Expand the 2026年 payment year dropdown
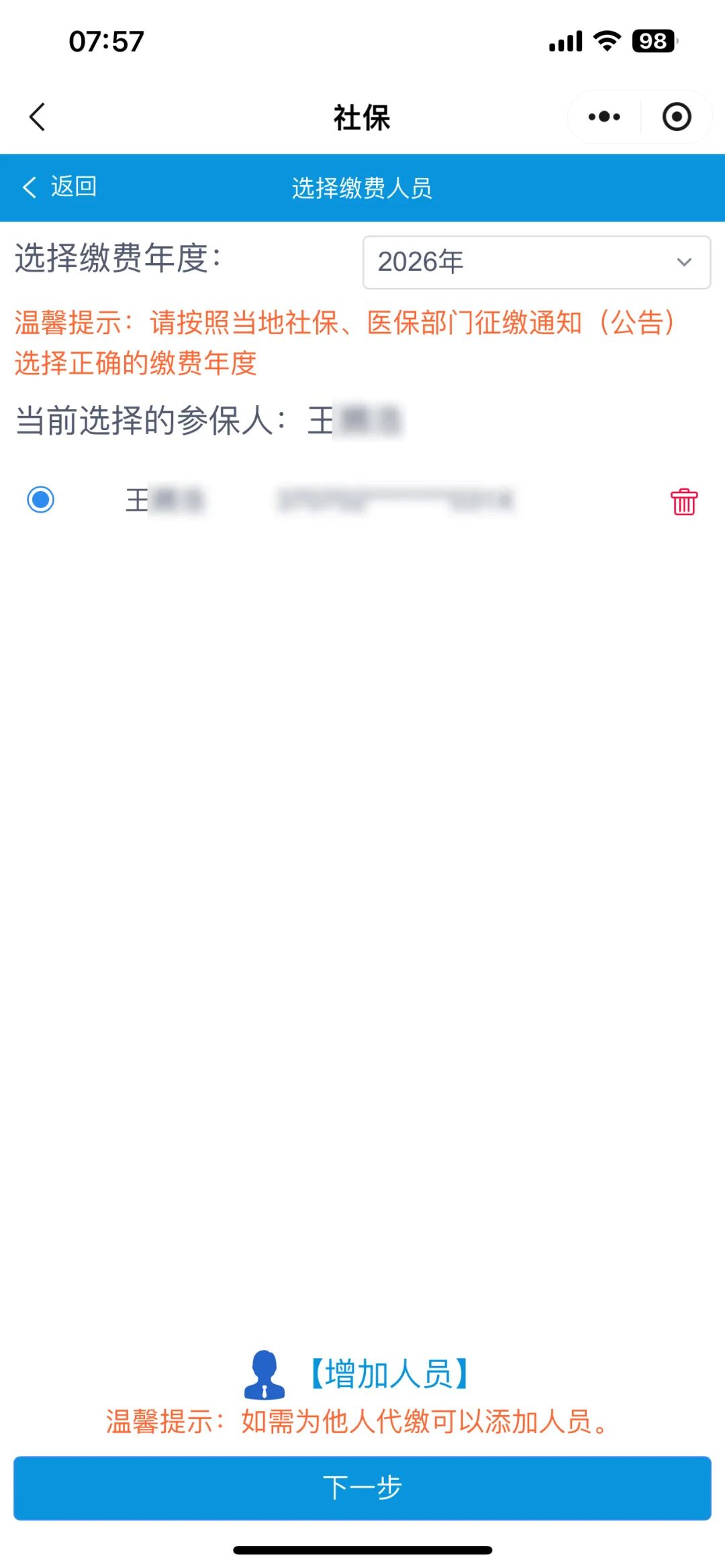 tap(536, 262)
